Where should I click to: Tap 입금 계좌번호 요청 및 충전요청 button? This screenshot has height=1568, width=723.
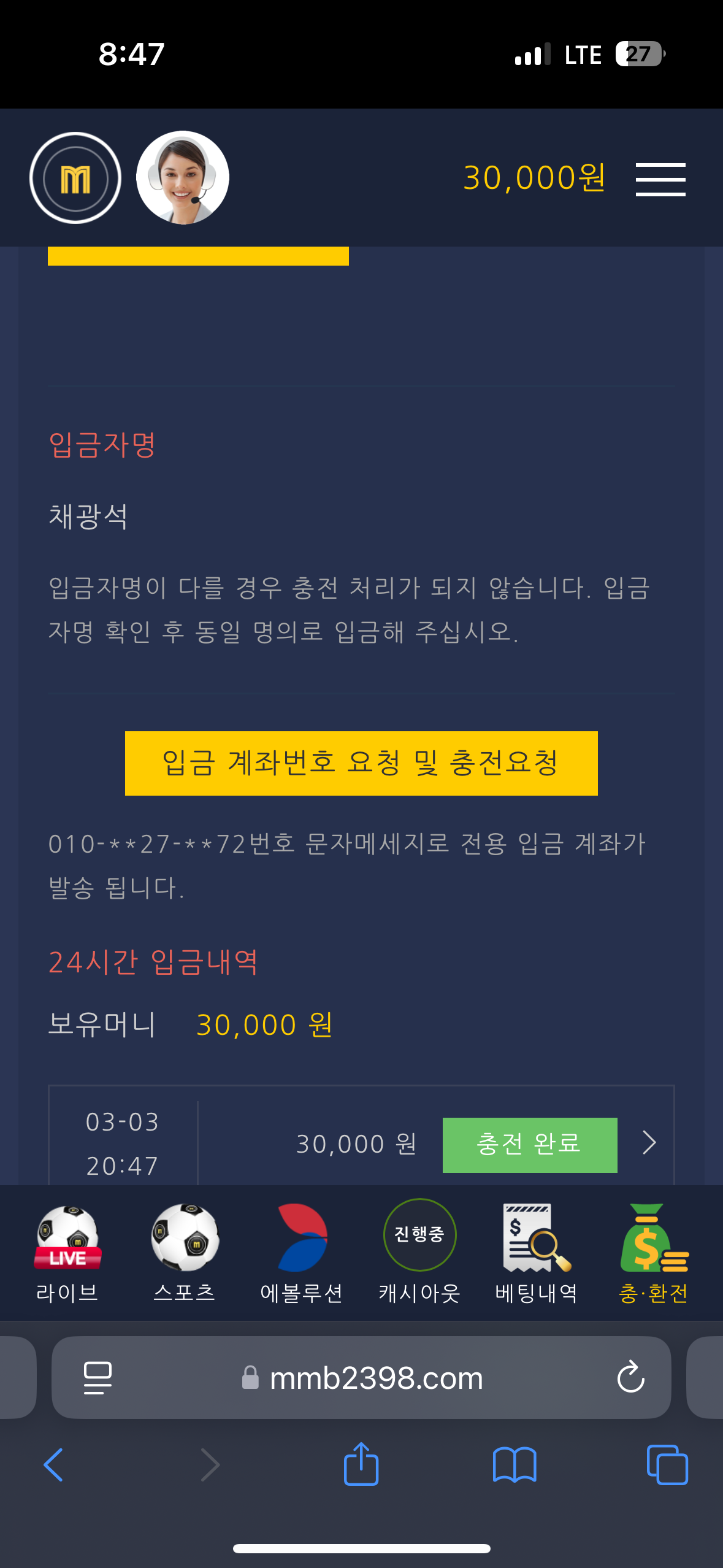pyautogui.click(x=361, y=763)
